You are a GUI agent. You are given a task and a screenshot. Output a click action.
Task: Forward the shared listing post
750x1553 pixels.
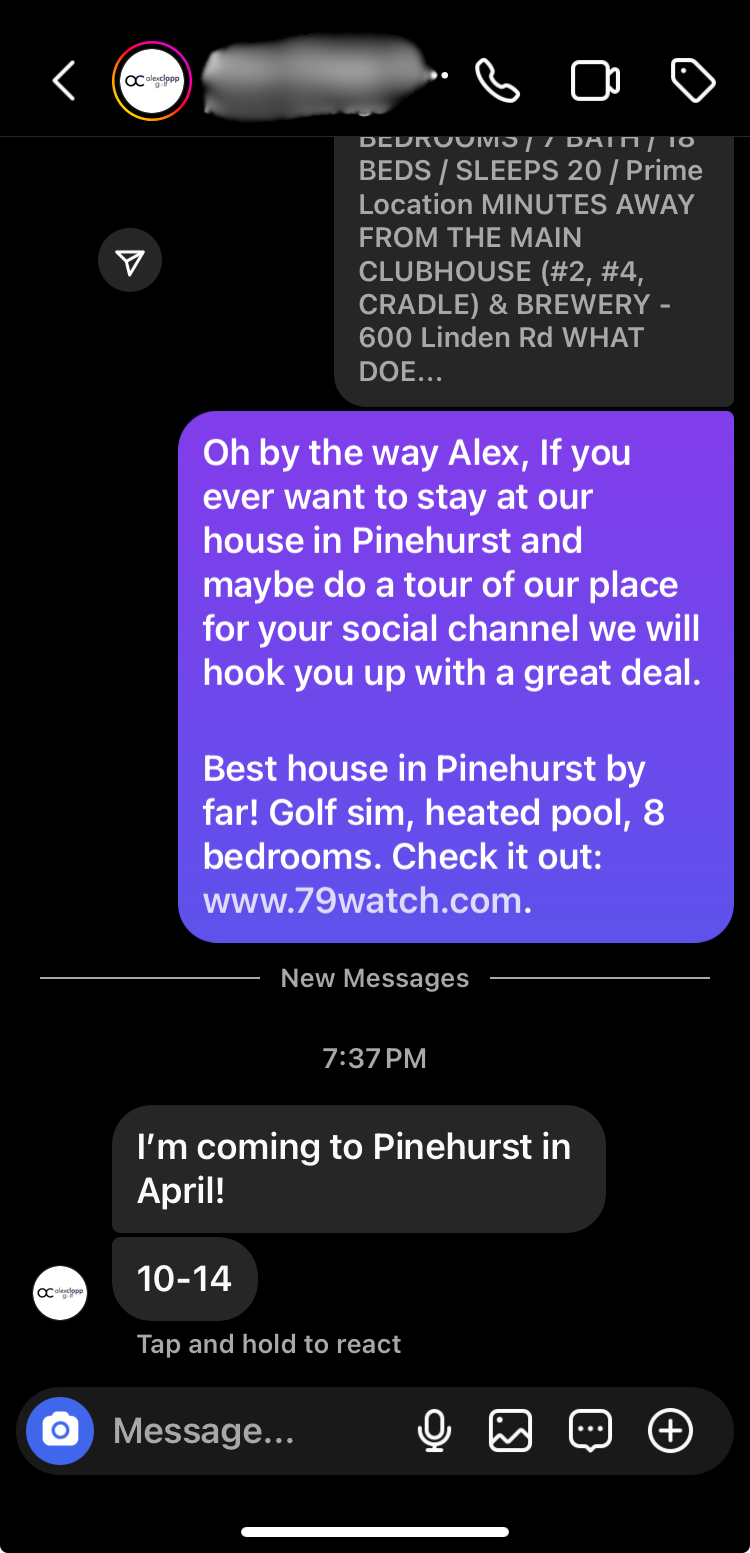pos(130,262)
